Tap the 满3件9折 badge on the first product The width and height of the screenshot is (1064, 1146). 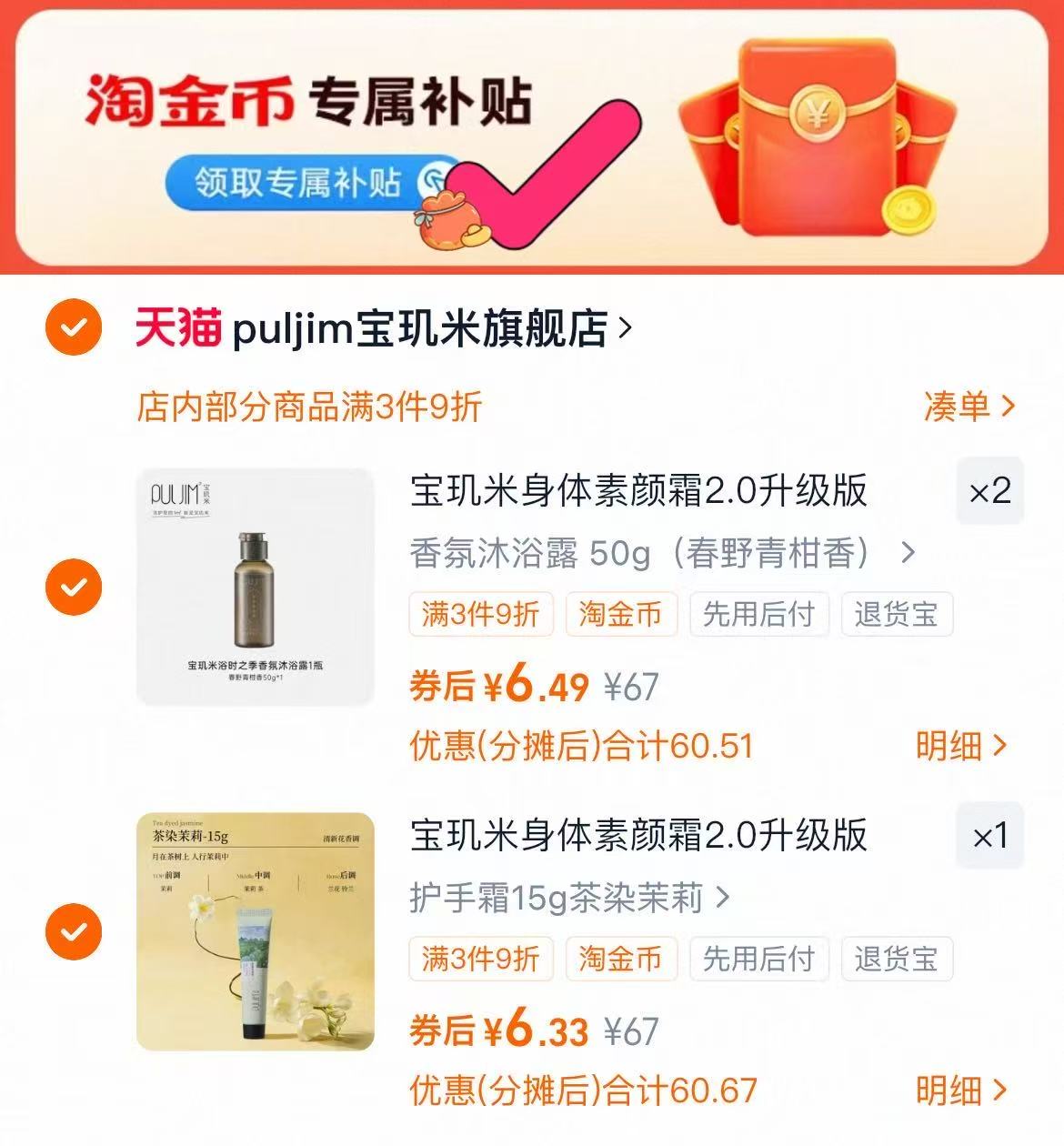point(480,615)
